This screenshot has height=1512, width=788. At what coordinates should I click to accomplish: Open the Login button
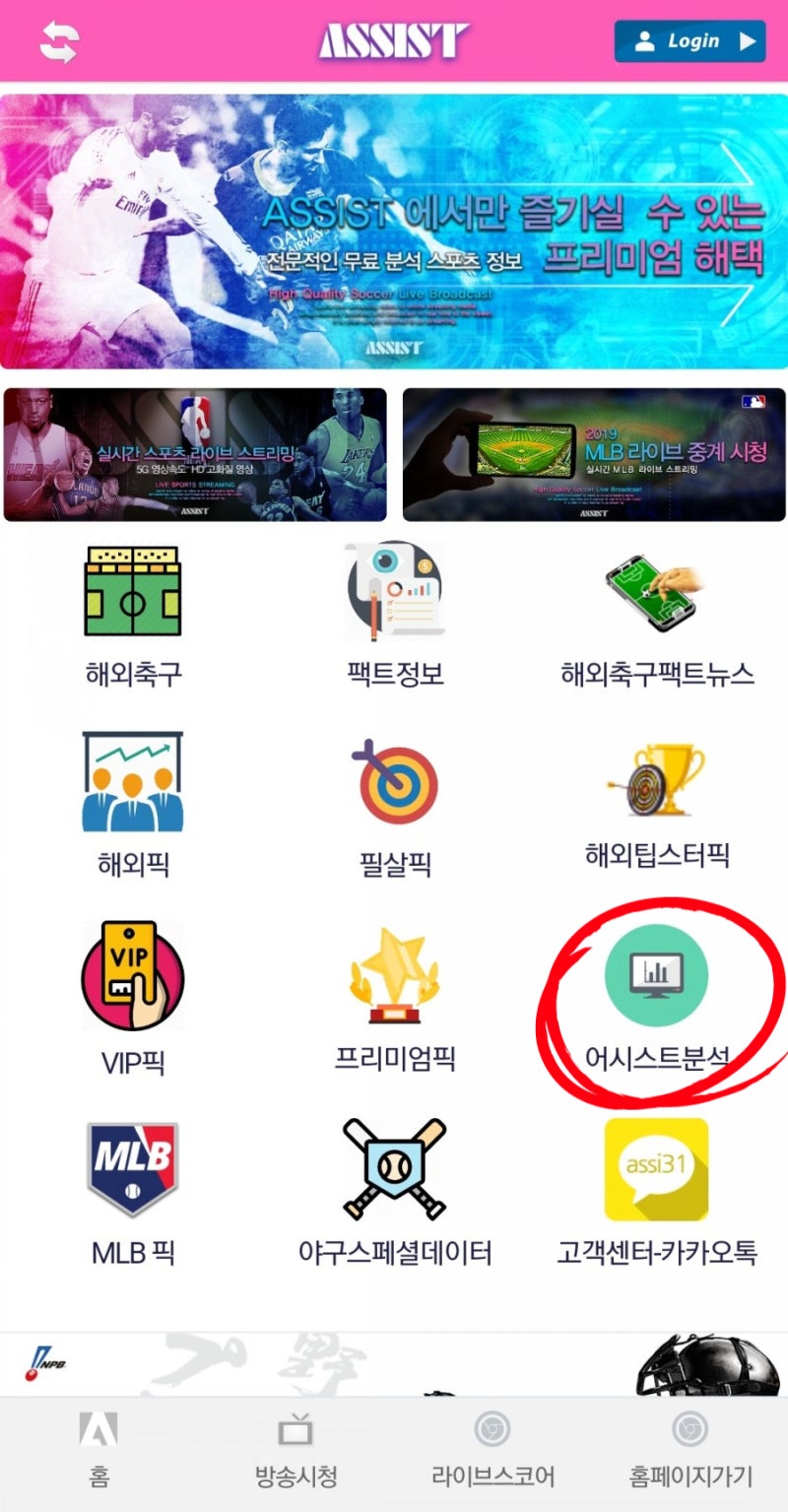pyautogui.click(x=689, y=41)
